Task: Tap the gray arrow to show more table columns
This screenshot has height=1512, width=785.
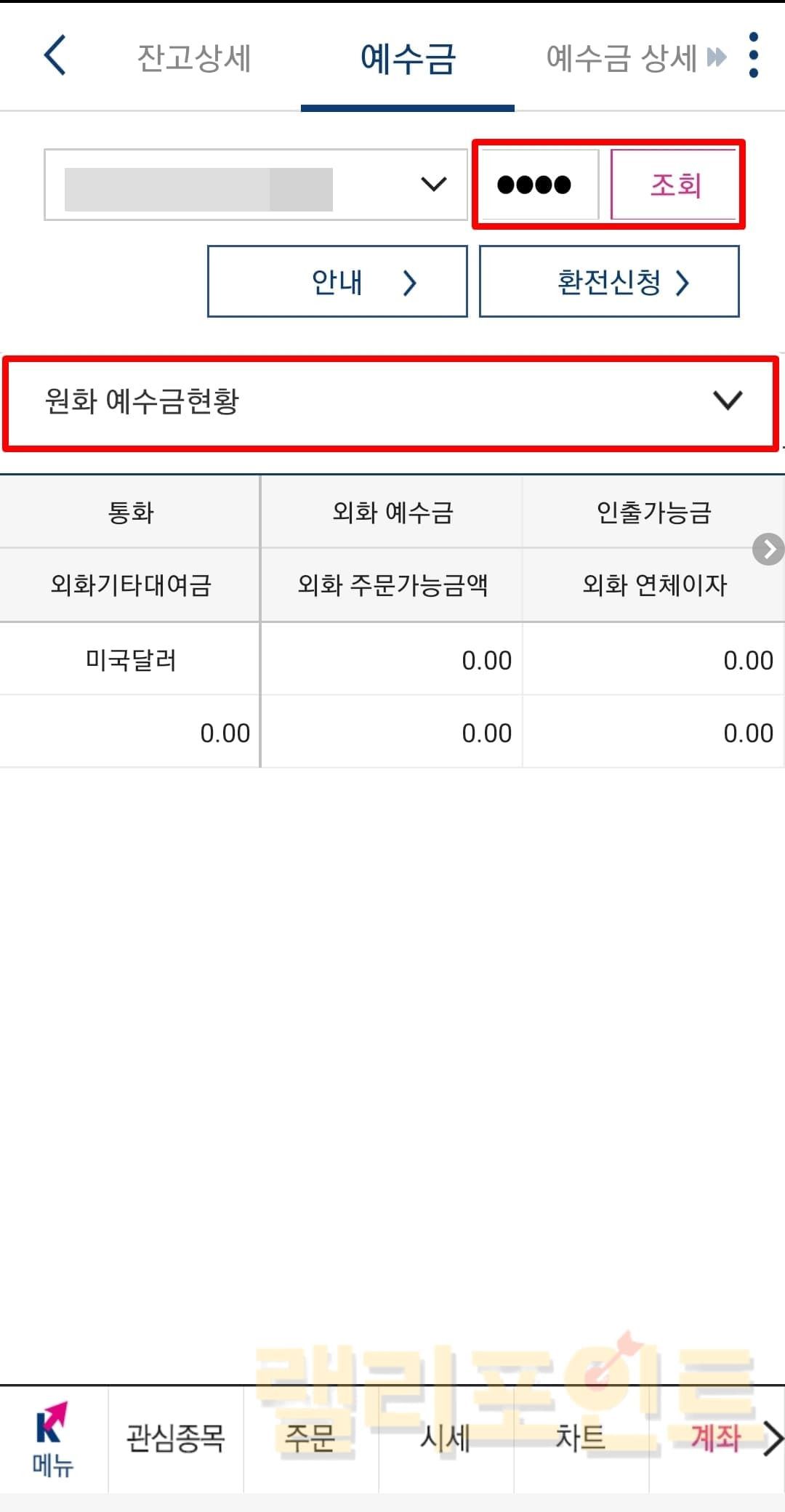Action: point(768,549)
